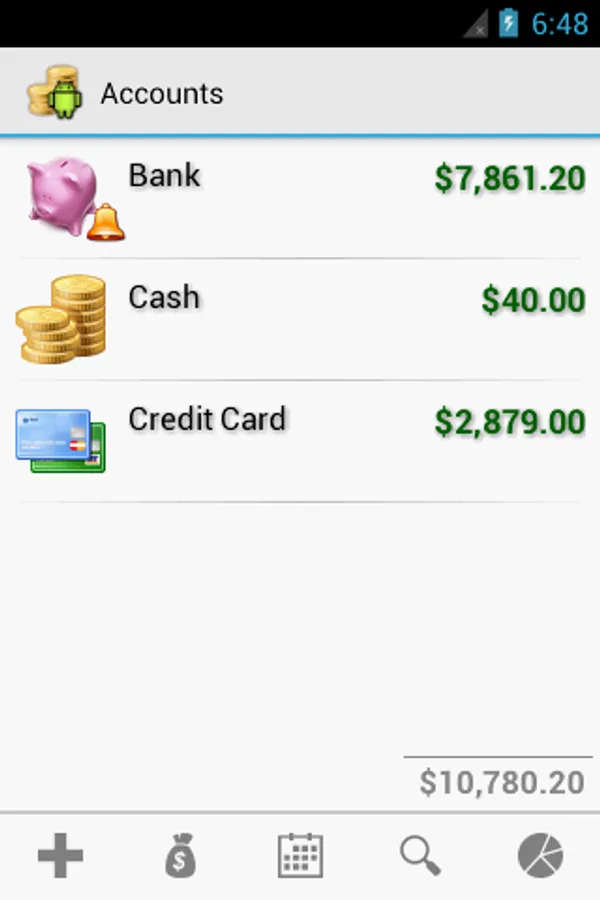600x900 pixels.
Task: Open the Credit Card account
Action: 300,441
